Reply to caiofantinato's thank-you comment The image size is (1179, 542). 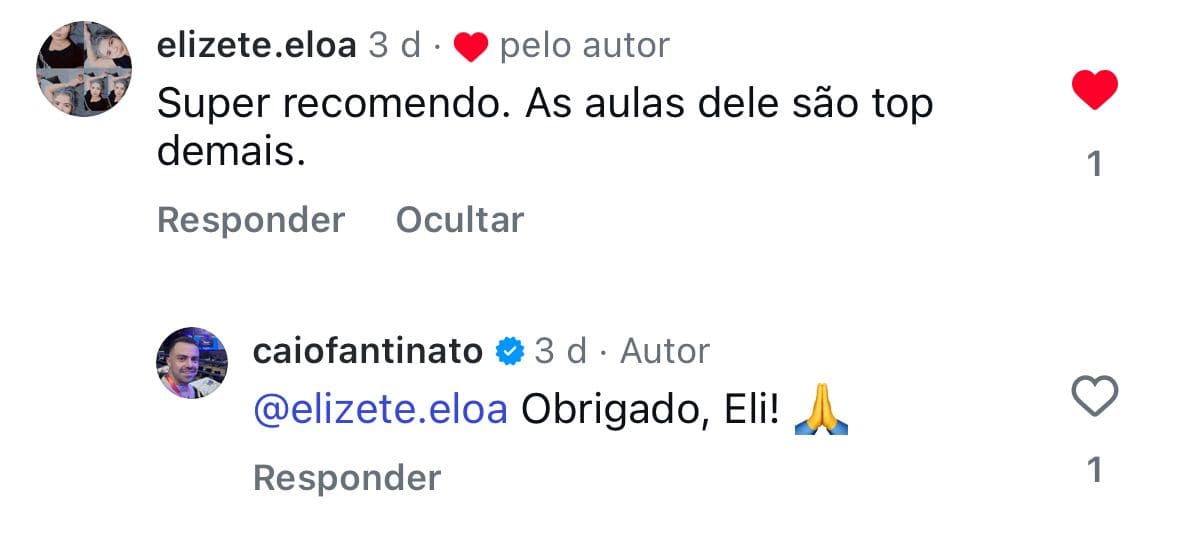click(346, 478)
